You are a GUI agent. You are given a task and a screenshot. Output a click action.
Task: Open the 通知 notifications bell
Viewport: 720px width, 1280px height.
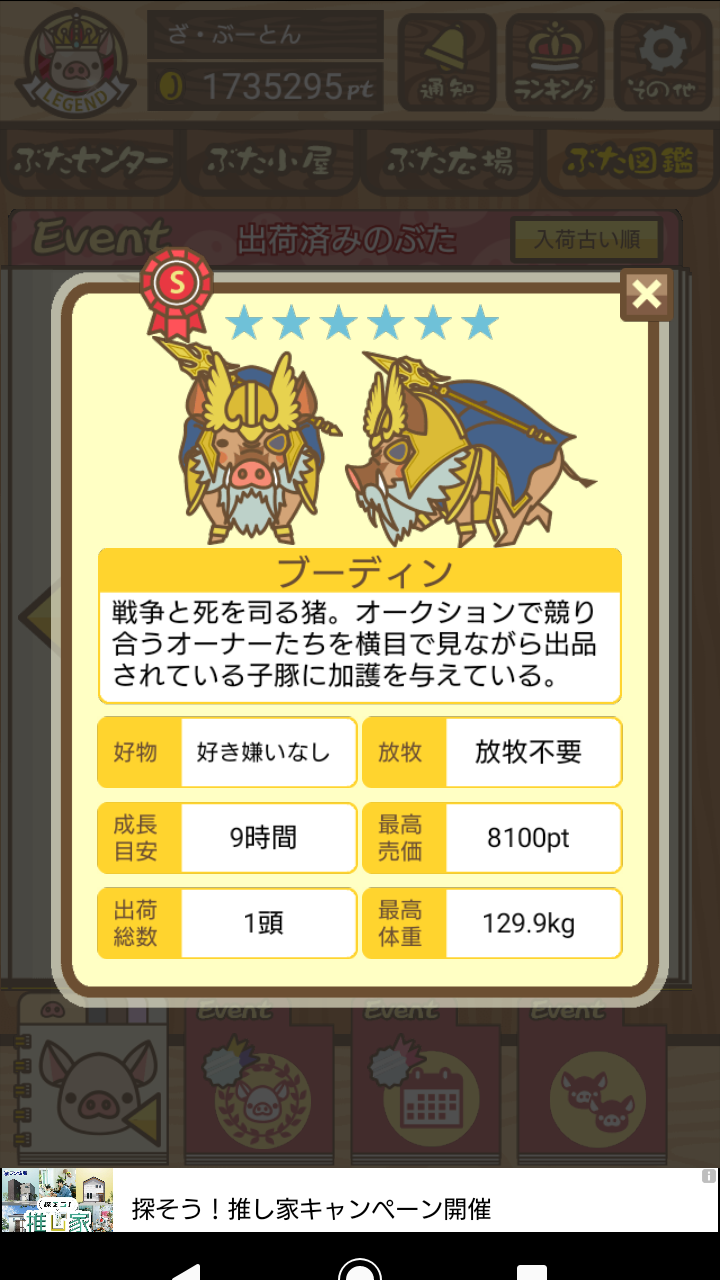click(x=447, y=61)
